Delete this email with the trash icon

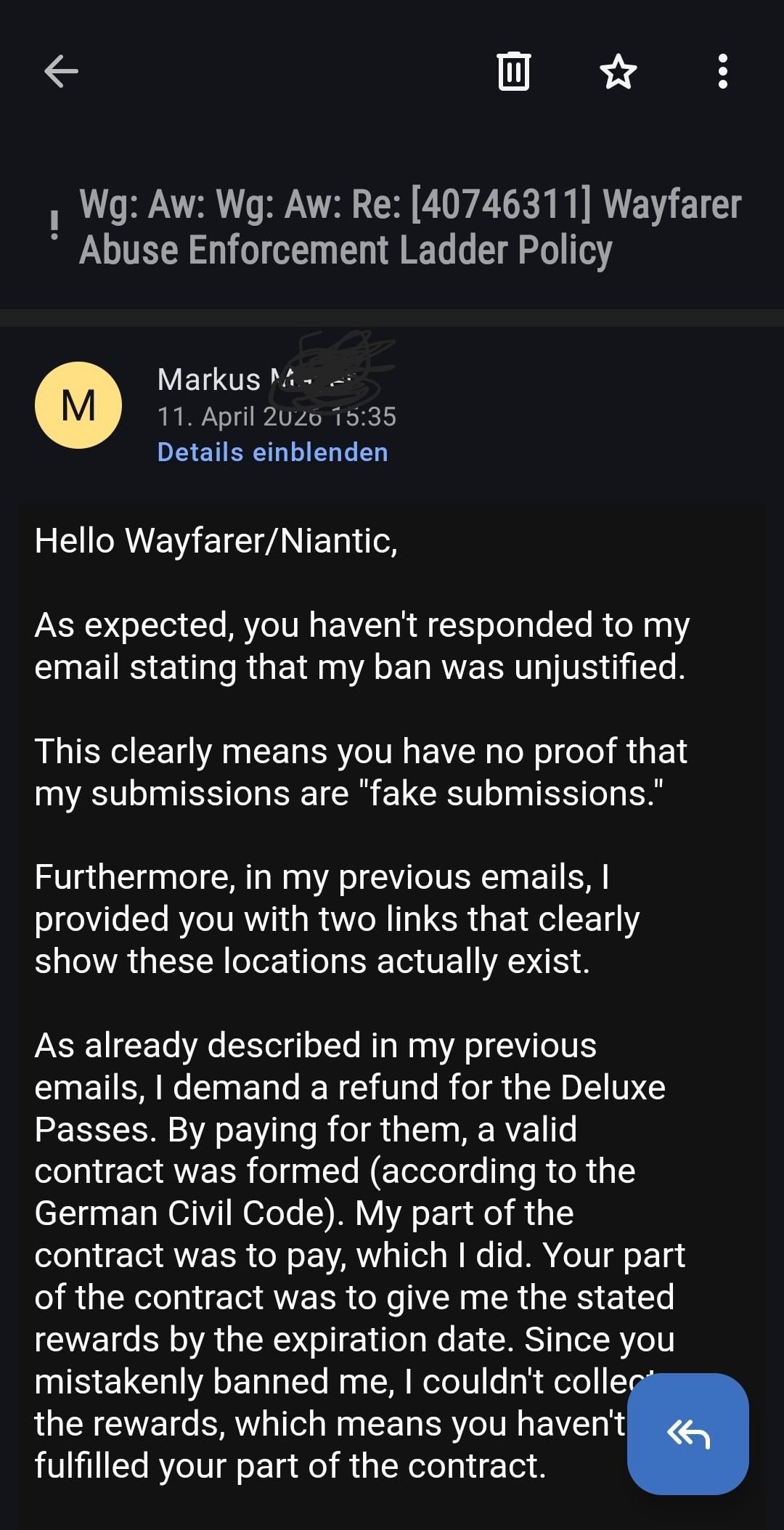(514, 71)
